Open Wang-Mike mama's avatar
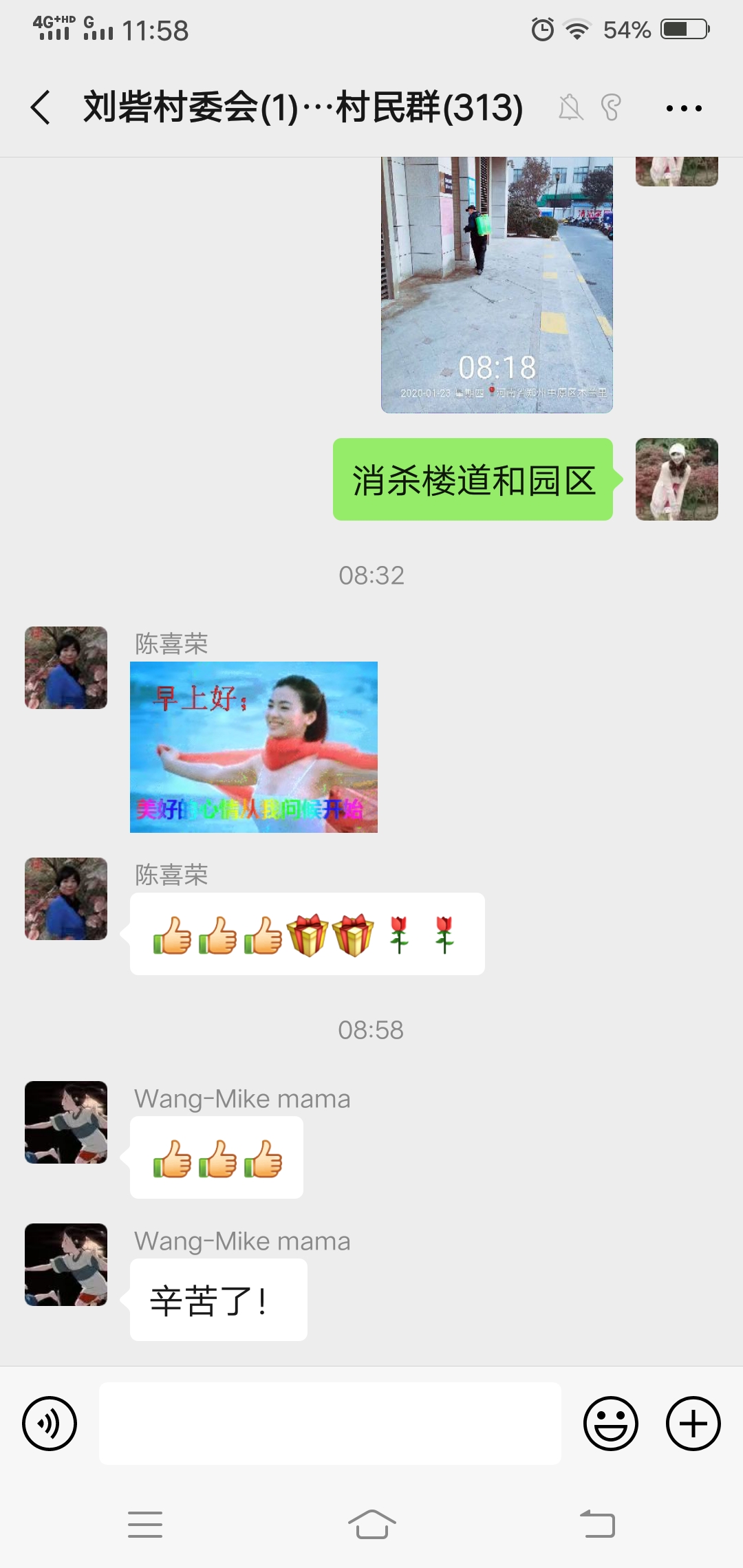Viewport: 743px width, 1568px height. point(65,1122)
